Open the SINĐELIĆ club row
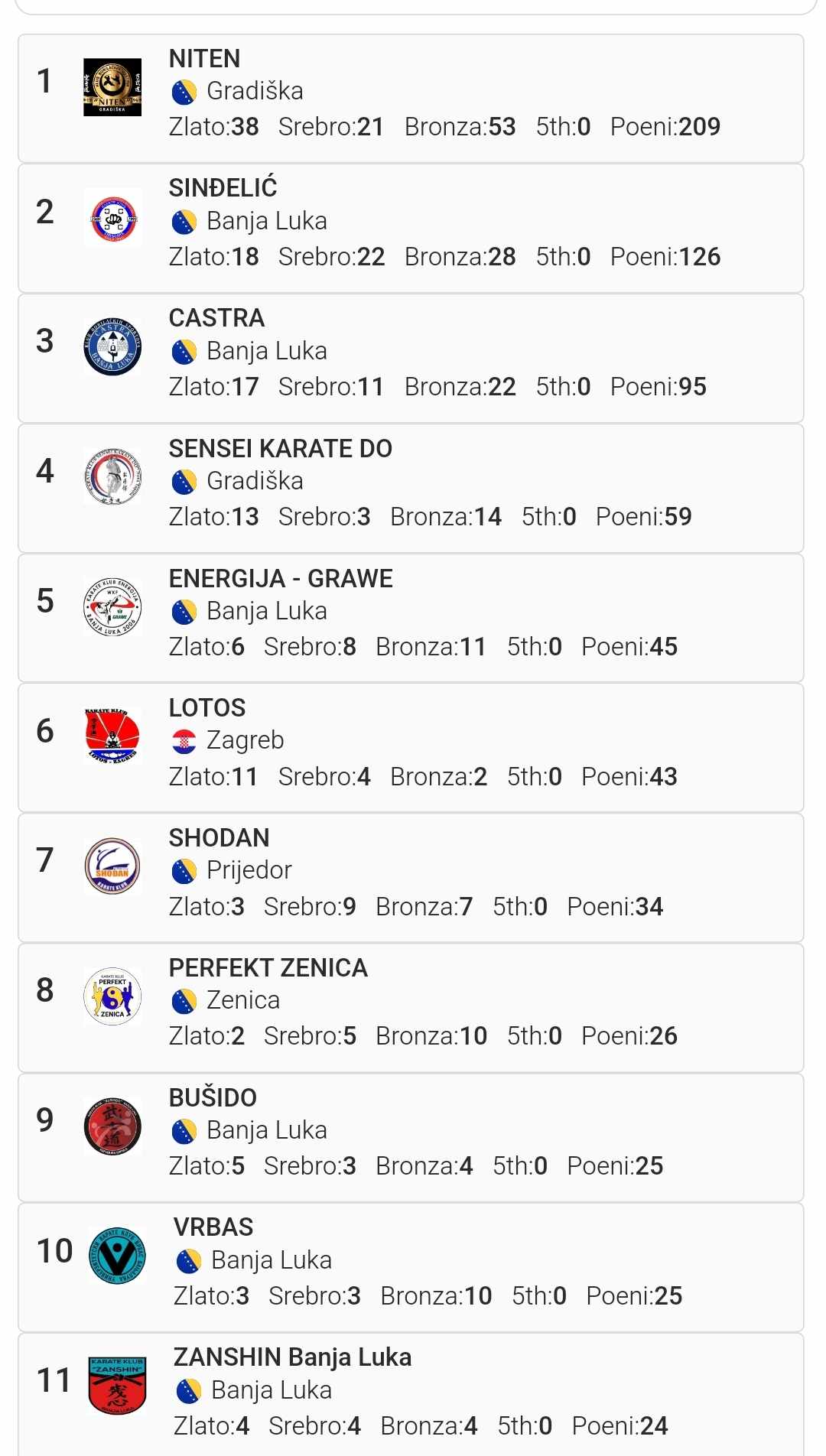The height and width of the screenshot is (1456, 826). pyautogui.click(x=411, y=228)
